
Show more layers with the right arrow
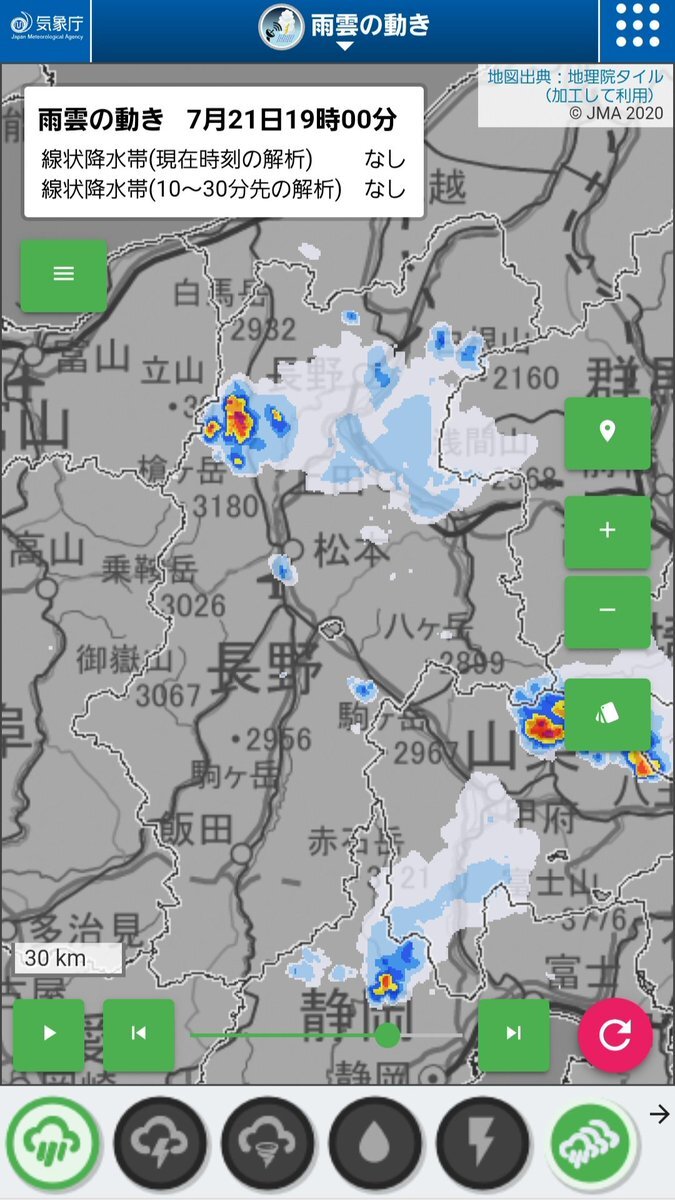click(x=659, y=1114)
